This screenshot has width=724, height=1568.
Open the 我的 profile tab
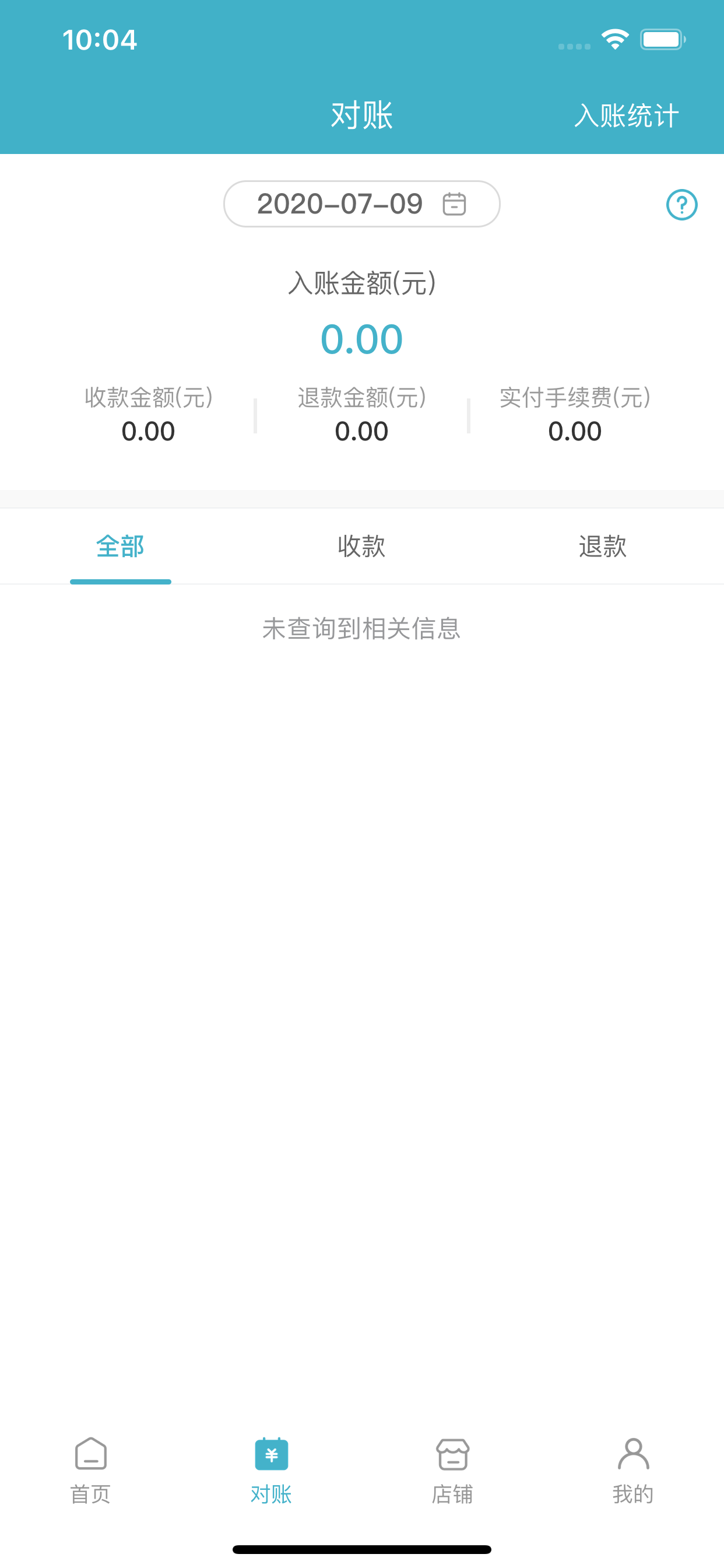pos(633,1470)
